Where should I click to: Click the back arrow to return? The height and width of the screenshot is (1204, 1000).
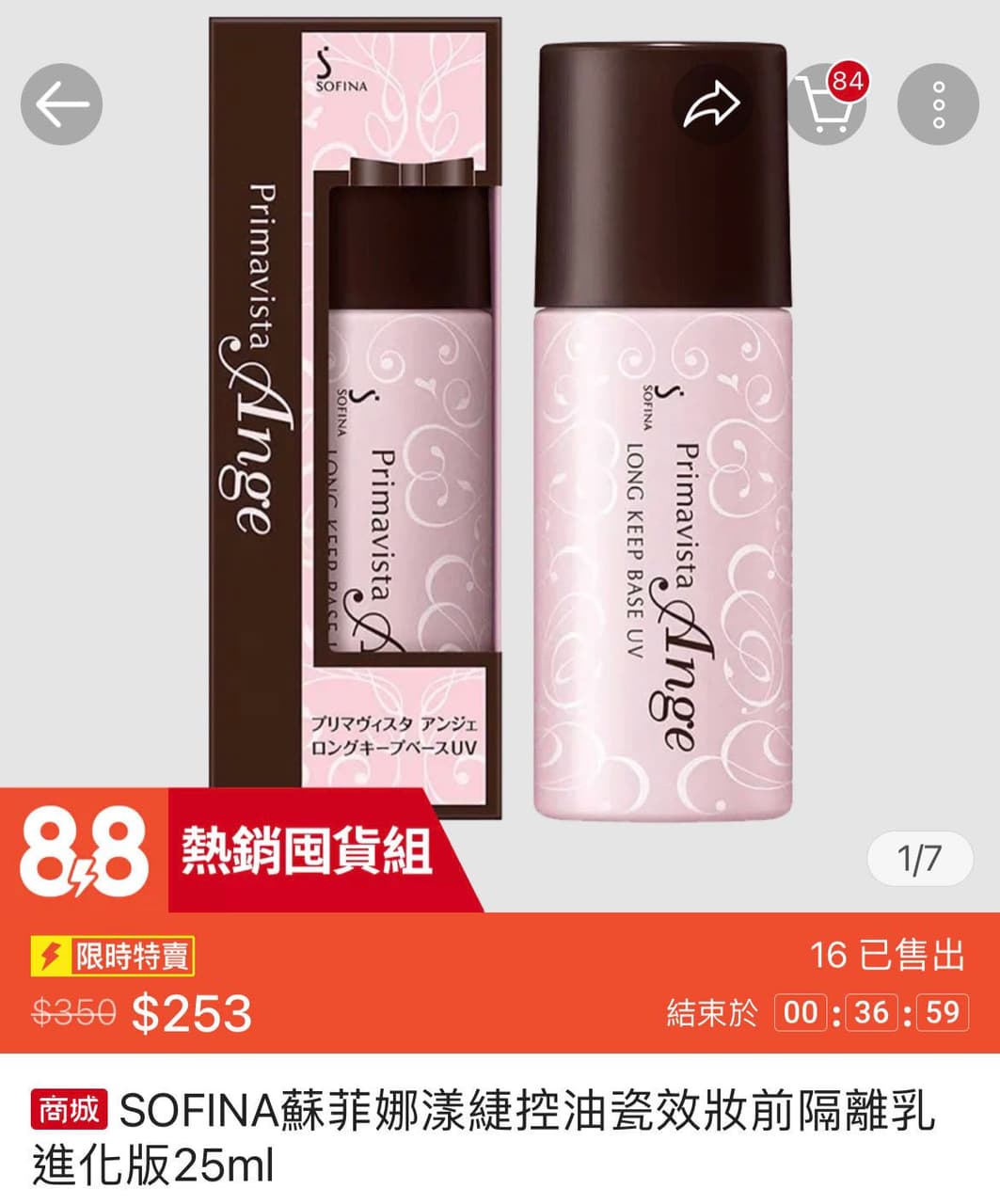pos(60,103)
